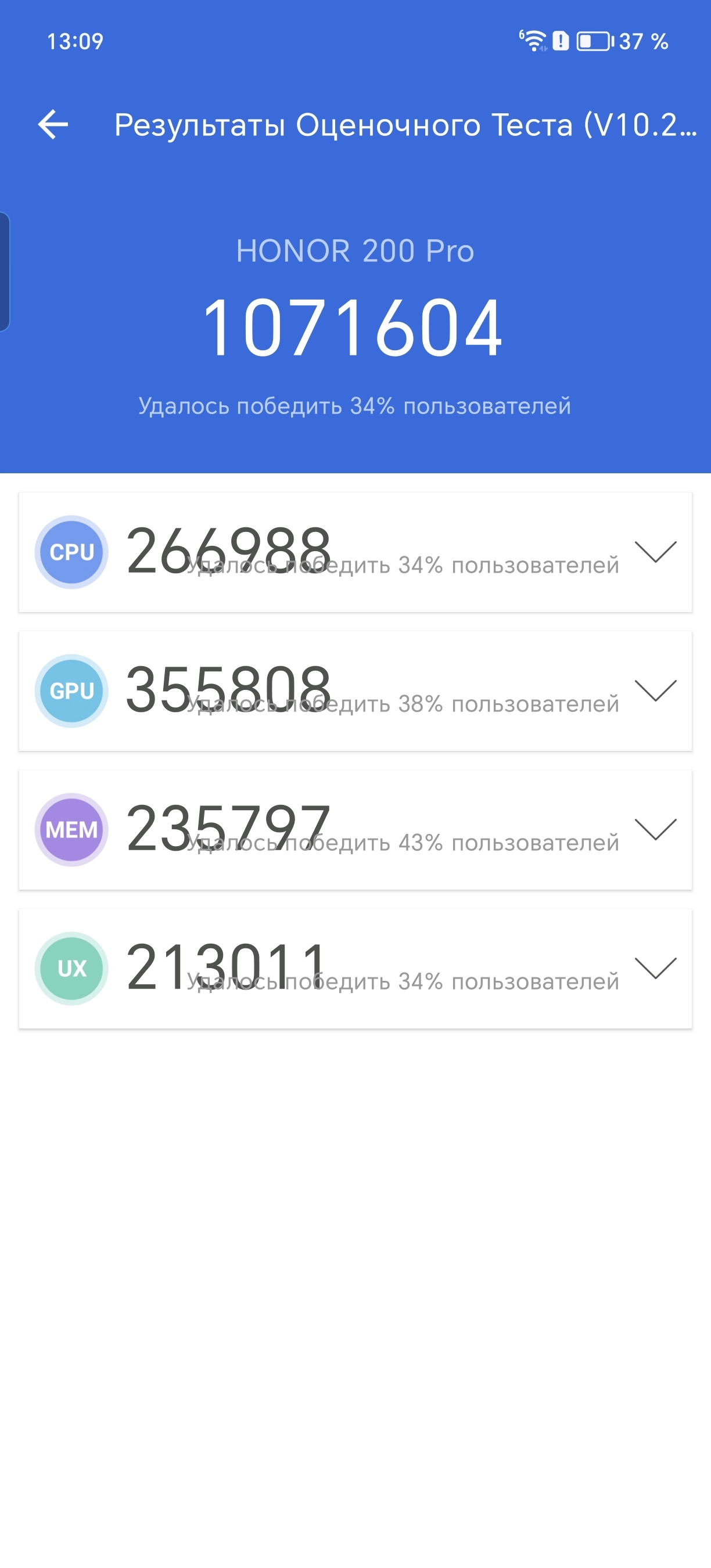Viewport: 711px width, 1568px height.
Task: Expand the CPU score details
Action: click(655, 552)
